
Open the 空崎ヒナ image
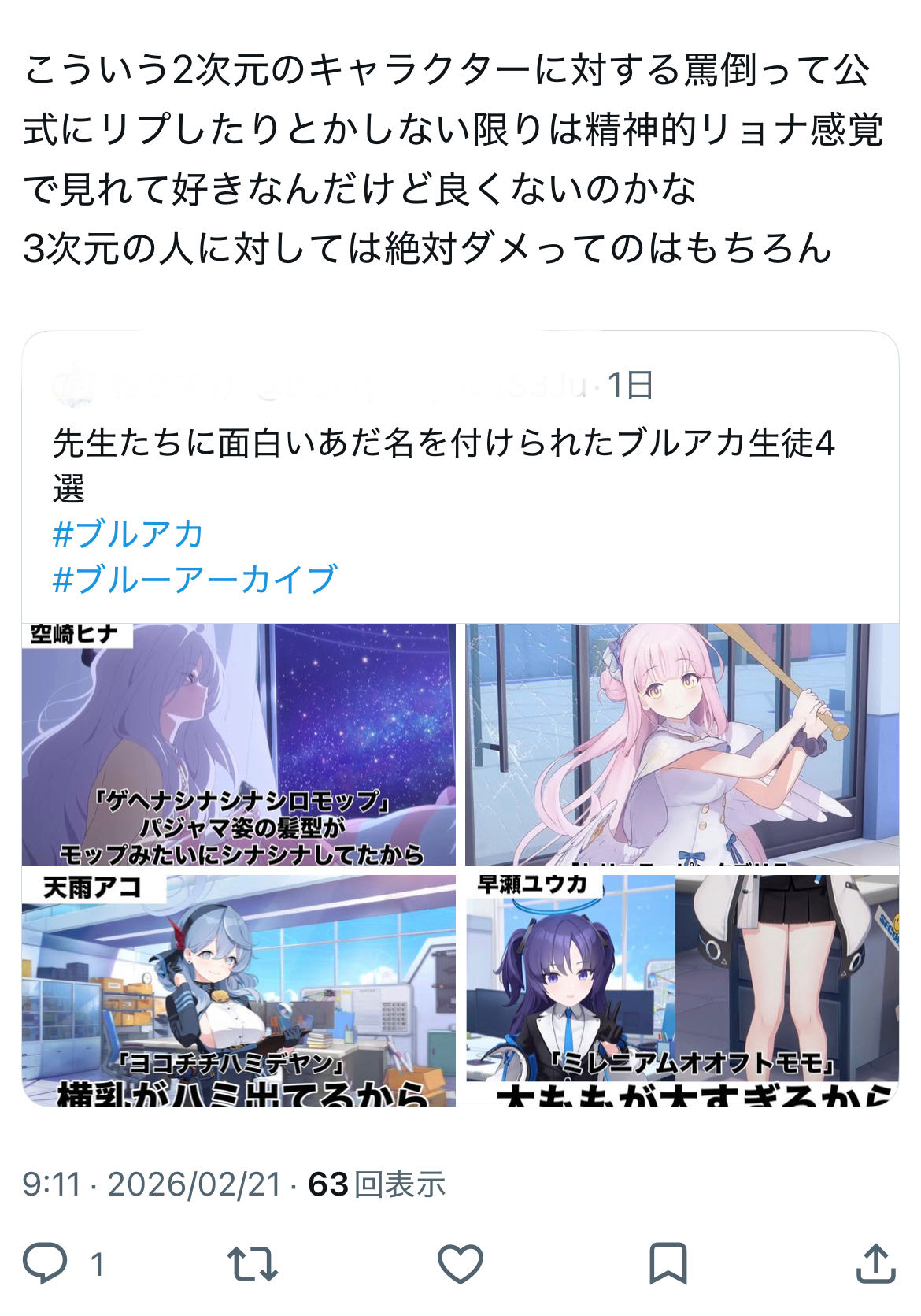click(239, 744)
